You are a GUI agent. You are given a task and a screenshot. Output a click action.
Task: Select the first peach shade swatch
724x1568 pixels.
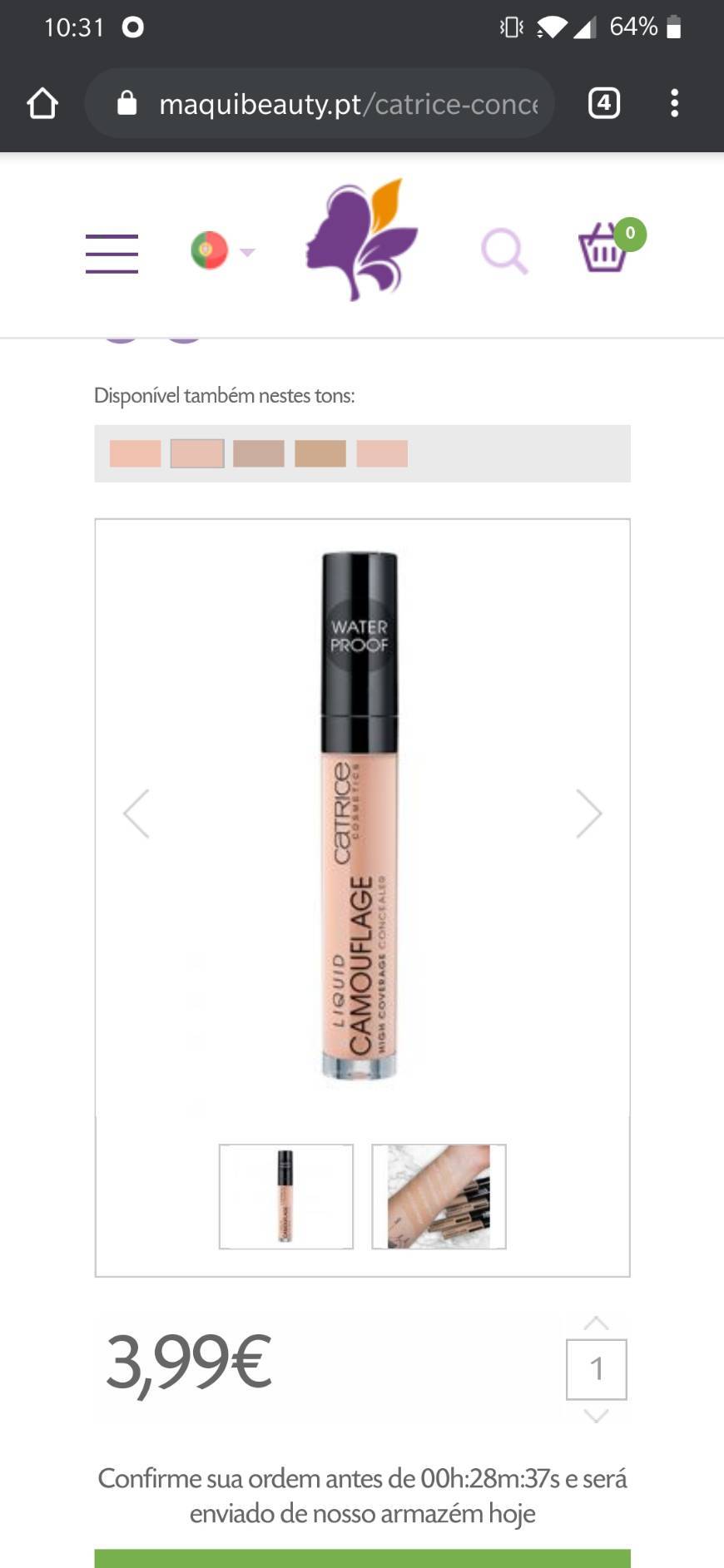pos(135,453)
